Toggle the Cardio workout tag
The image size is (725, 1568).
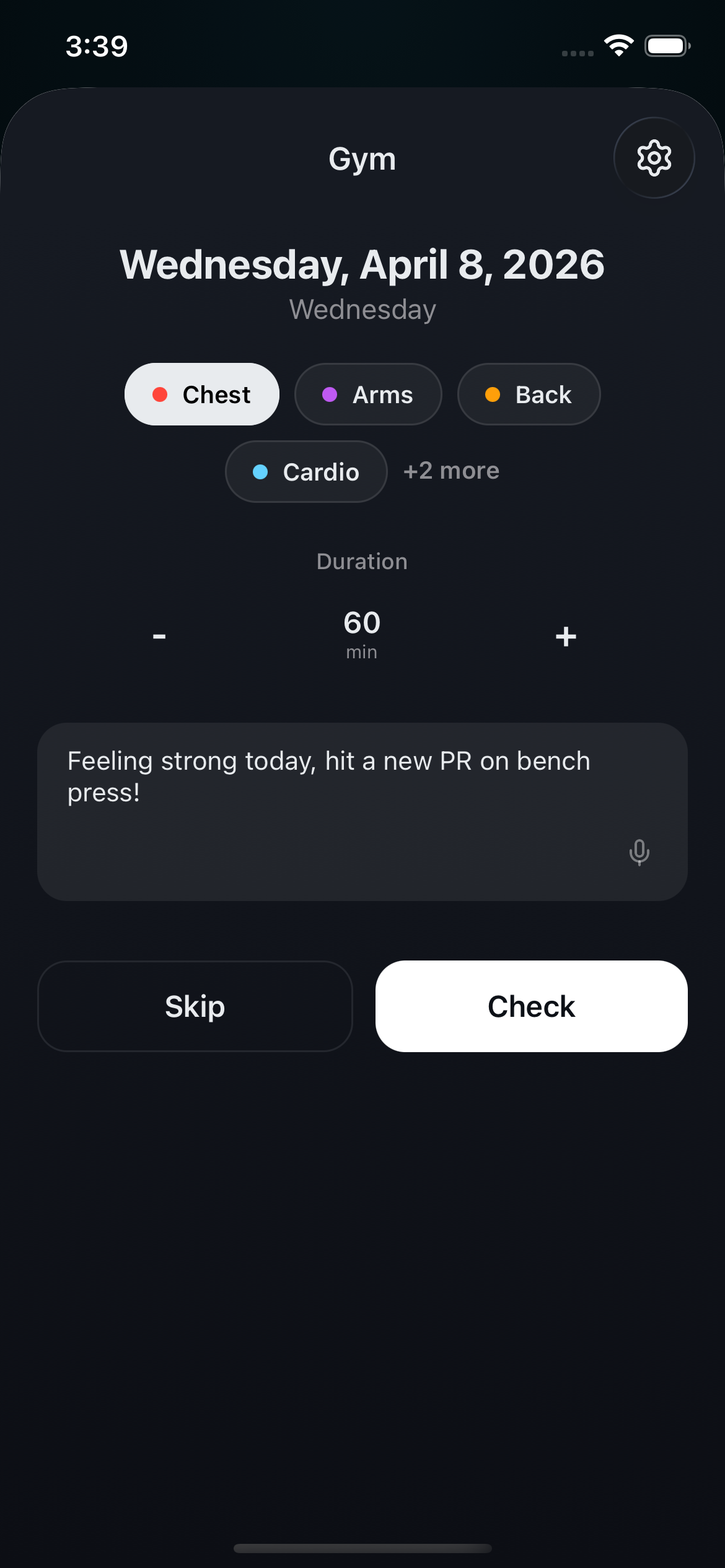coord(305,472)
